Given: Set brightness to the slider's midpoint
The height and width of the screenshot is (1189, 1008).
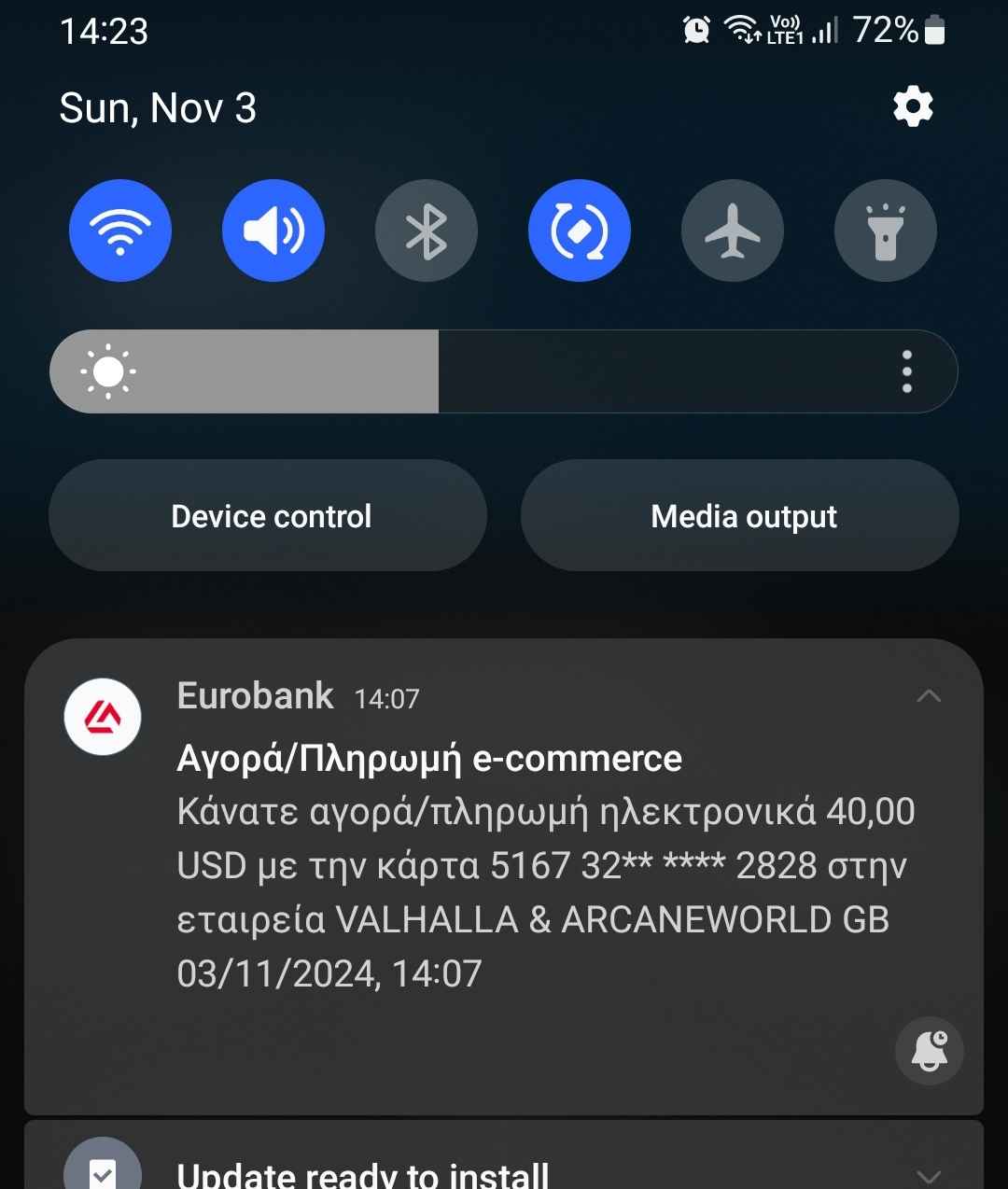Looking at the screenshot, I should point(504,371).
